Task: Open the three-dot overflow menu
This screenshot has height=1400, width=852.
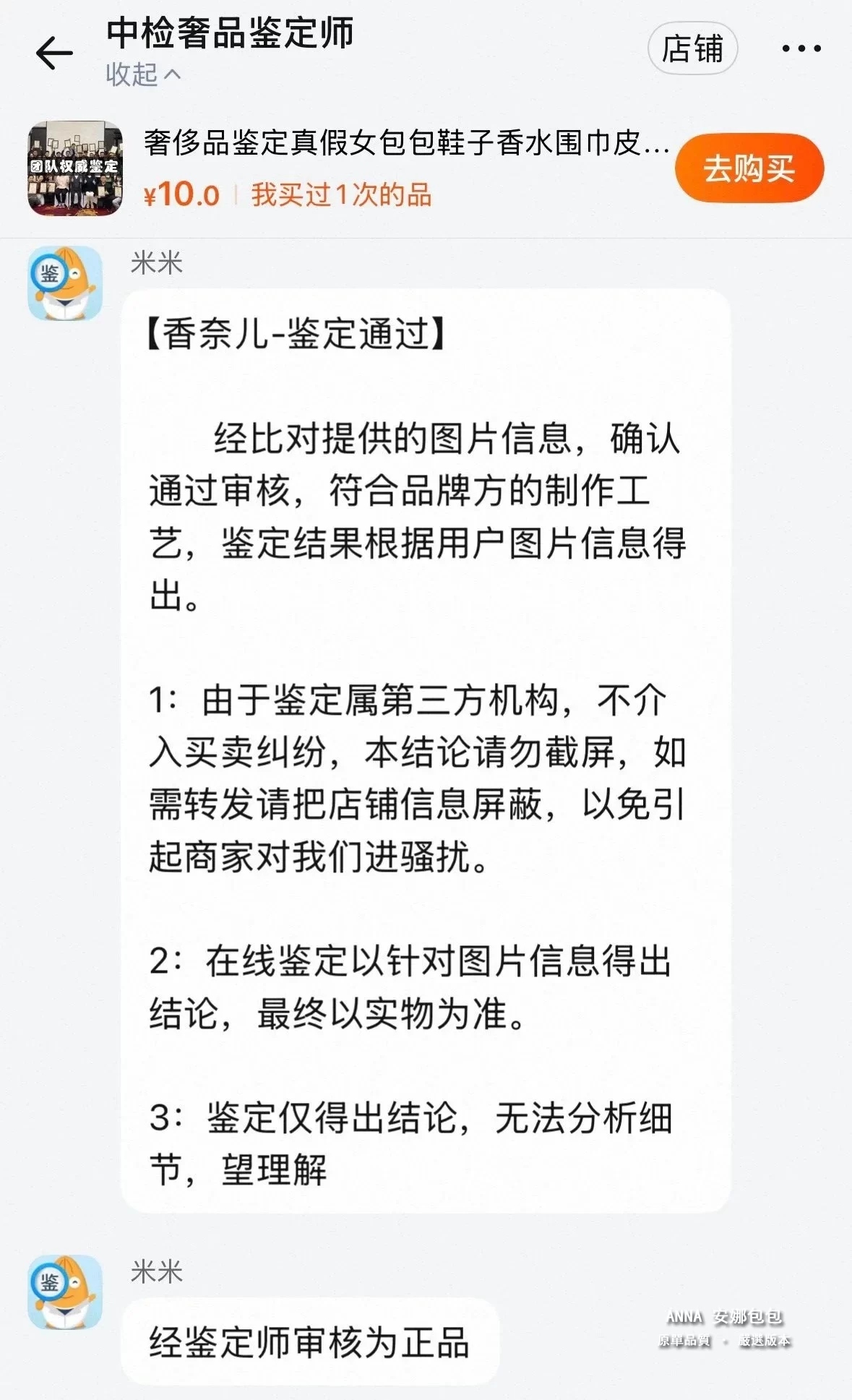Action: (801, 49)
